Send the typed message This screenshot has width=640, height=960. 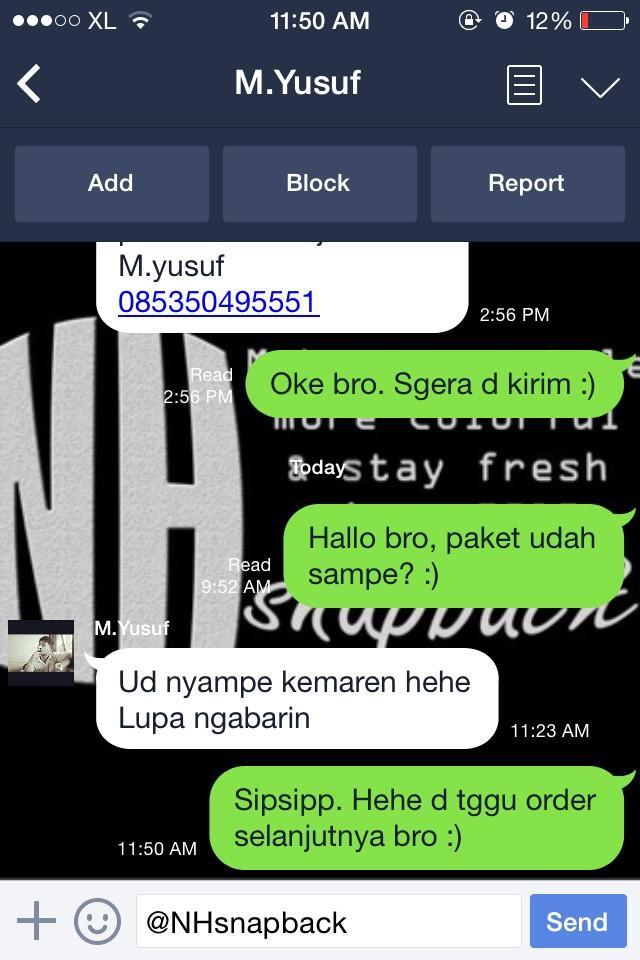pyautogui.click(x=577, y=921)
